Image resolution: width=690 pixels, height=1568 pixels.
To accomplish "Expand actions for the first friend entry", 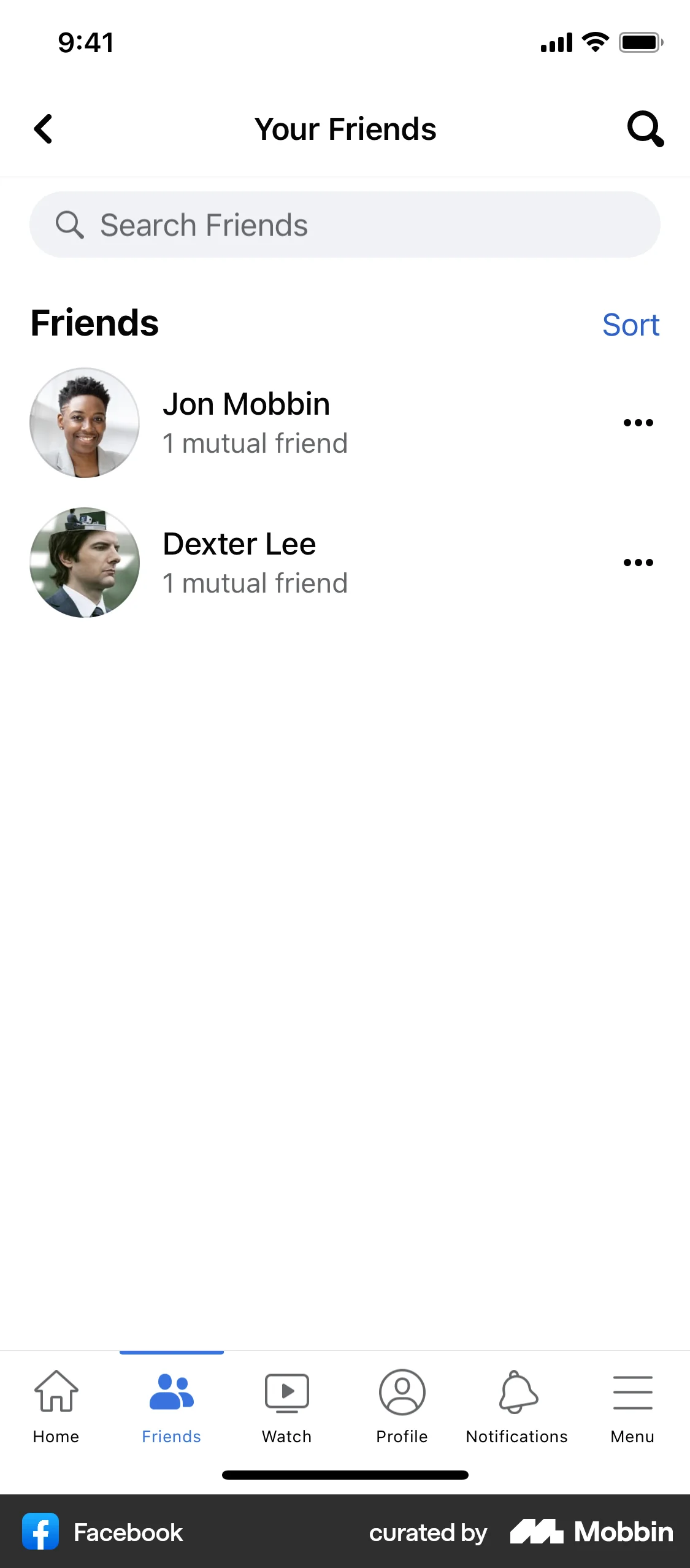I will tap(638, 422).
